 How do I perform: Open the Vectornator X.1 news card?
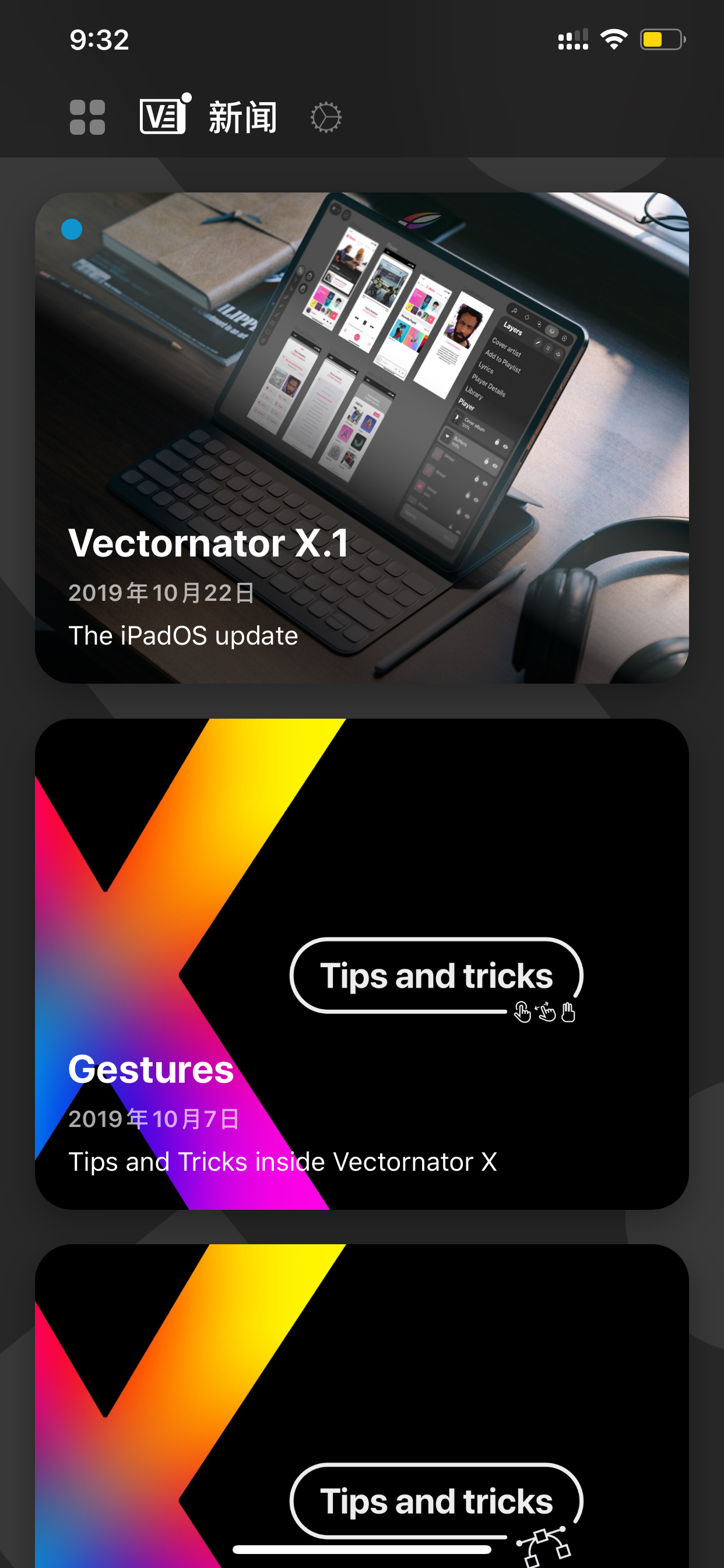pyautogui.click(x=362, y=437)
